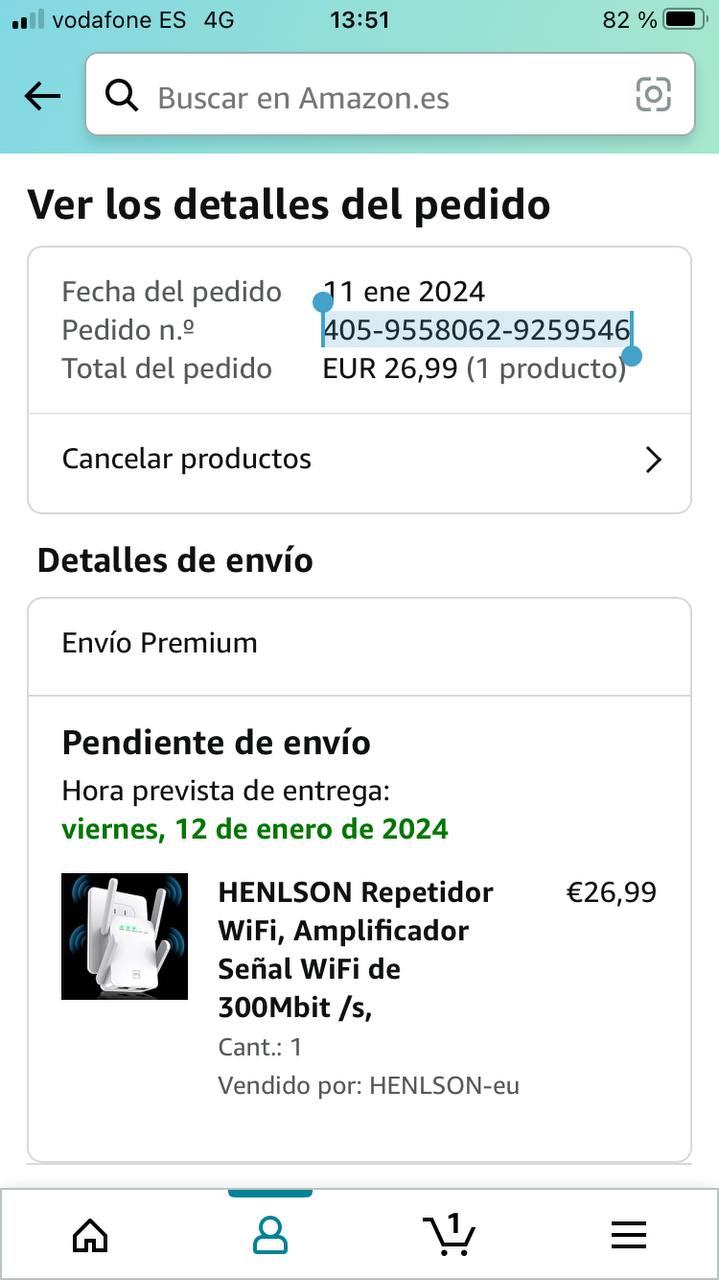Switch to the account profile tab
Screen dimensions: 719x1280
click(270, 1236)
